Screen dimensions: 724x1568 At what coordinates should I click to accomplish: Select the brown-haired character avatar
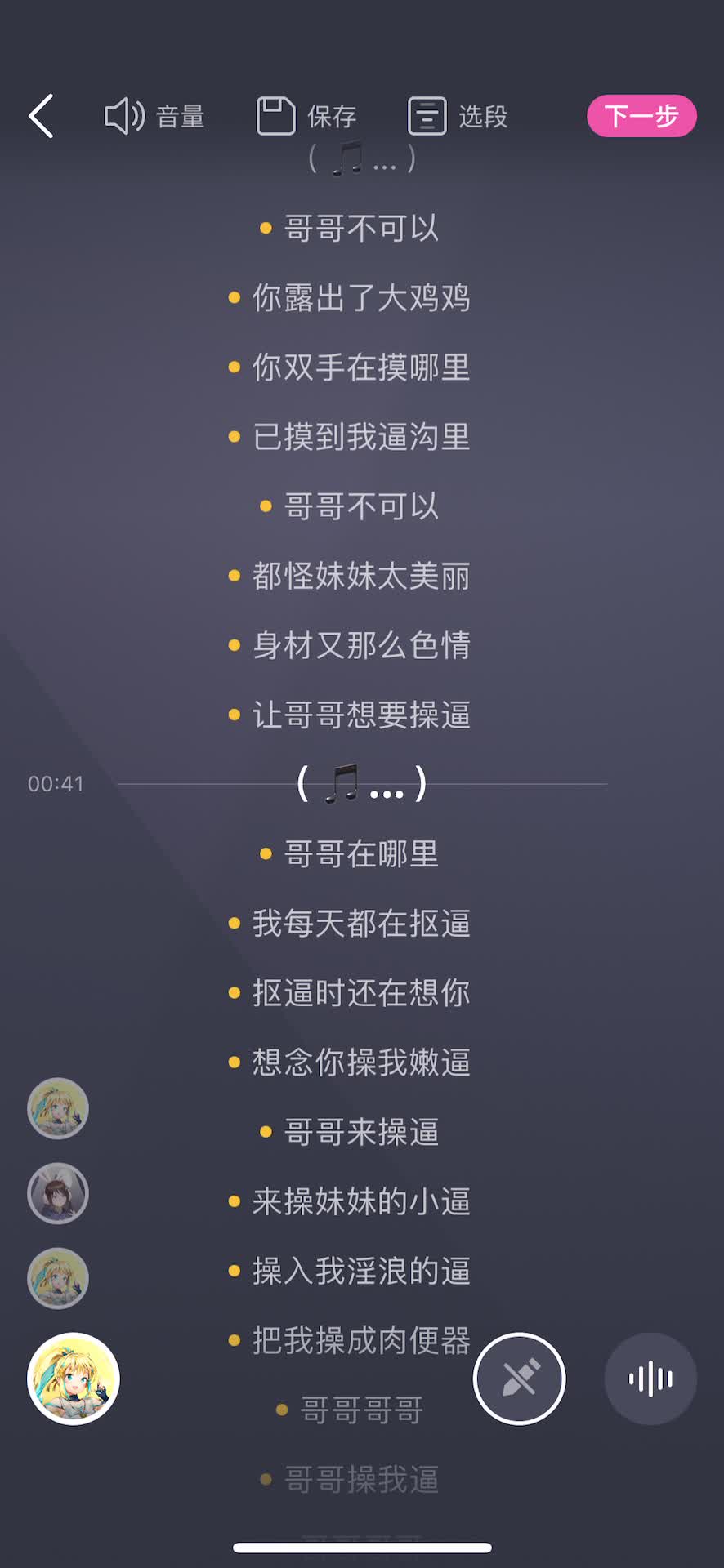[x=58, y=1193]
